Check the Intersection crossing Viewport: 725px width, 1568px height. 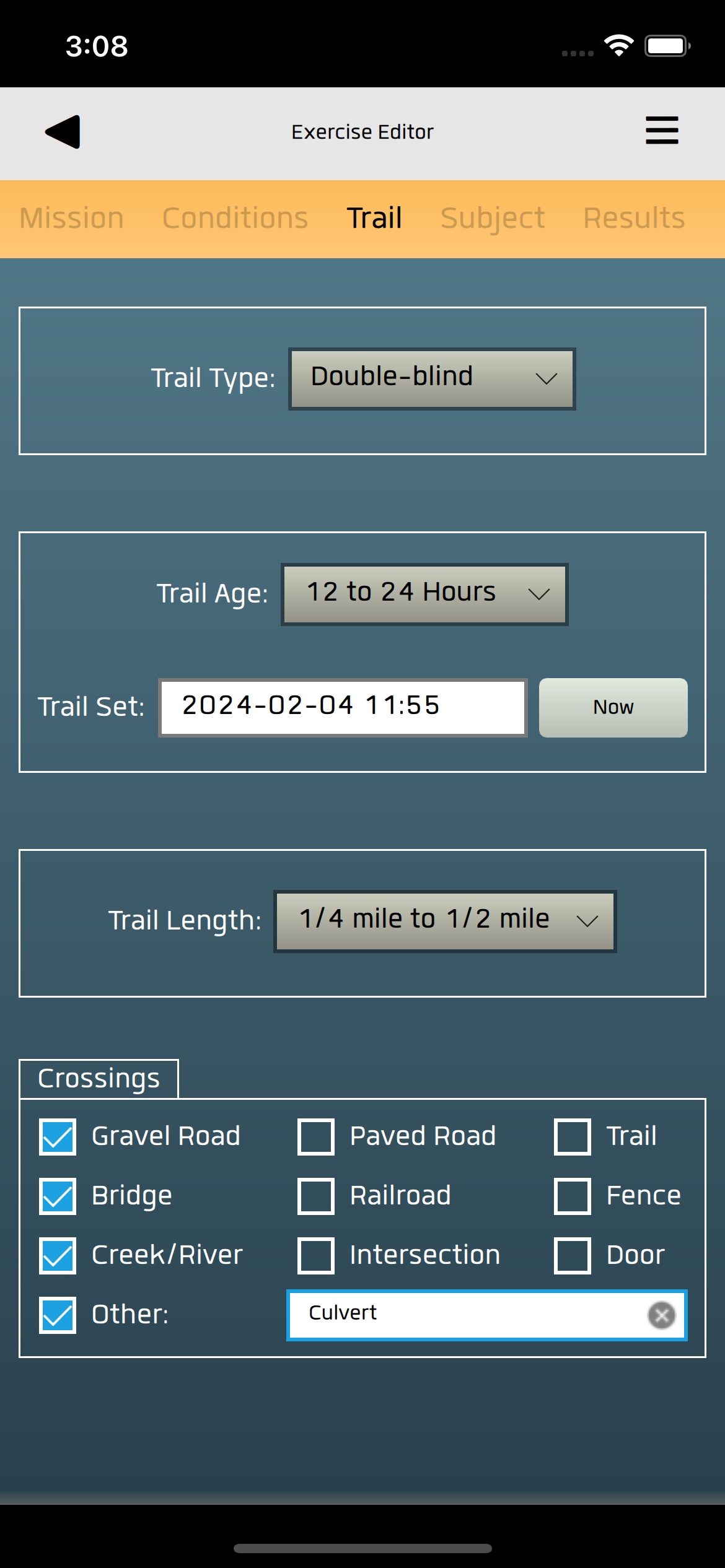pos(316,1255)
